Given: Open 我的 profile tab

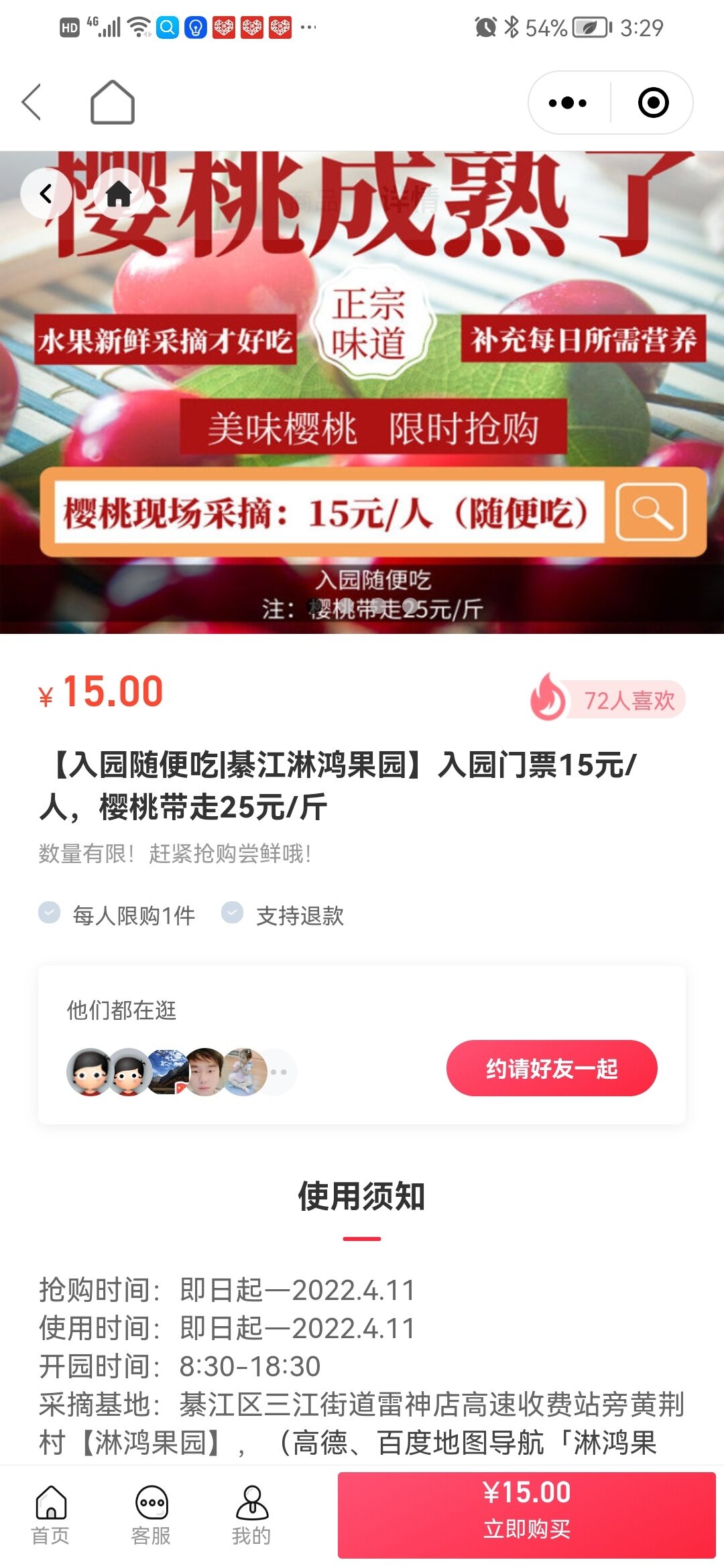Looking at the screenshot, I should click(x=251, y=1514).
